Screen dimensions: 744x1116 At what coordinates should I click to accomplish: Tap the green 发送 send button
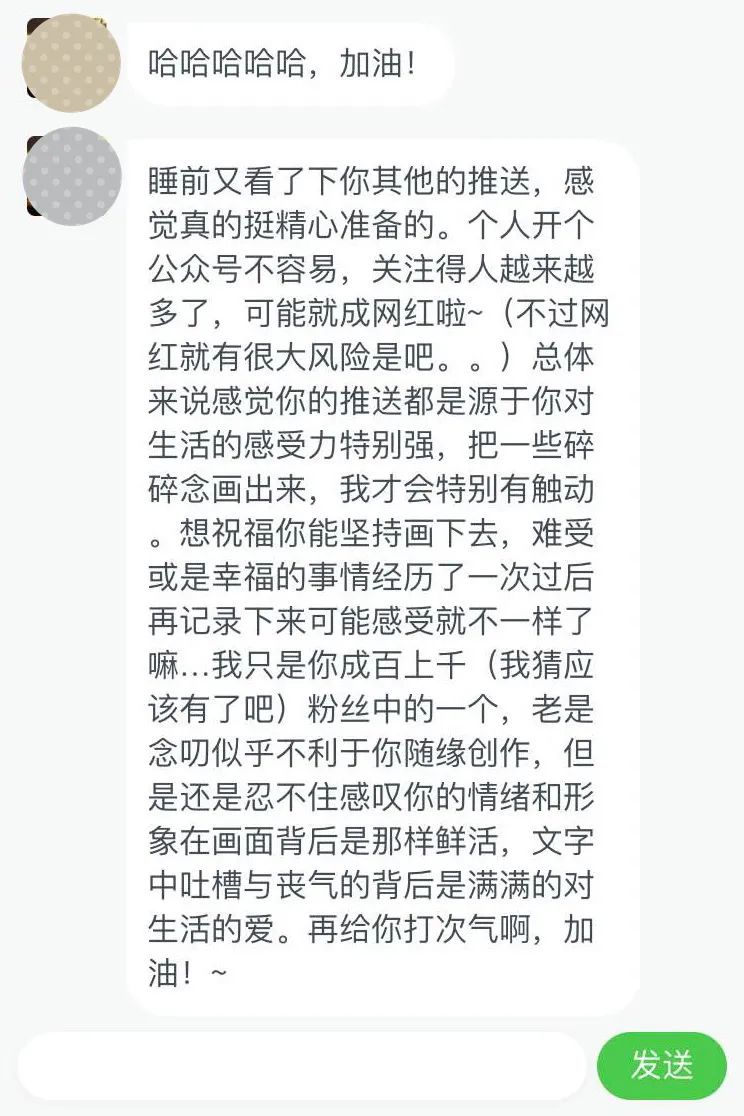pos(661,1065)
